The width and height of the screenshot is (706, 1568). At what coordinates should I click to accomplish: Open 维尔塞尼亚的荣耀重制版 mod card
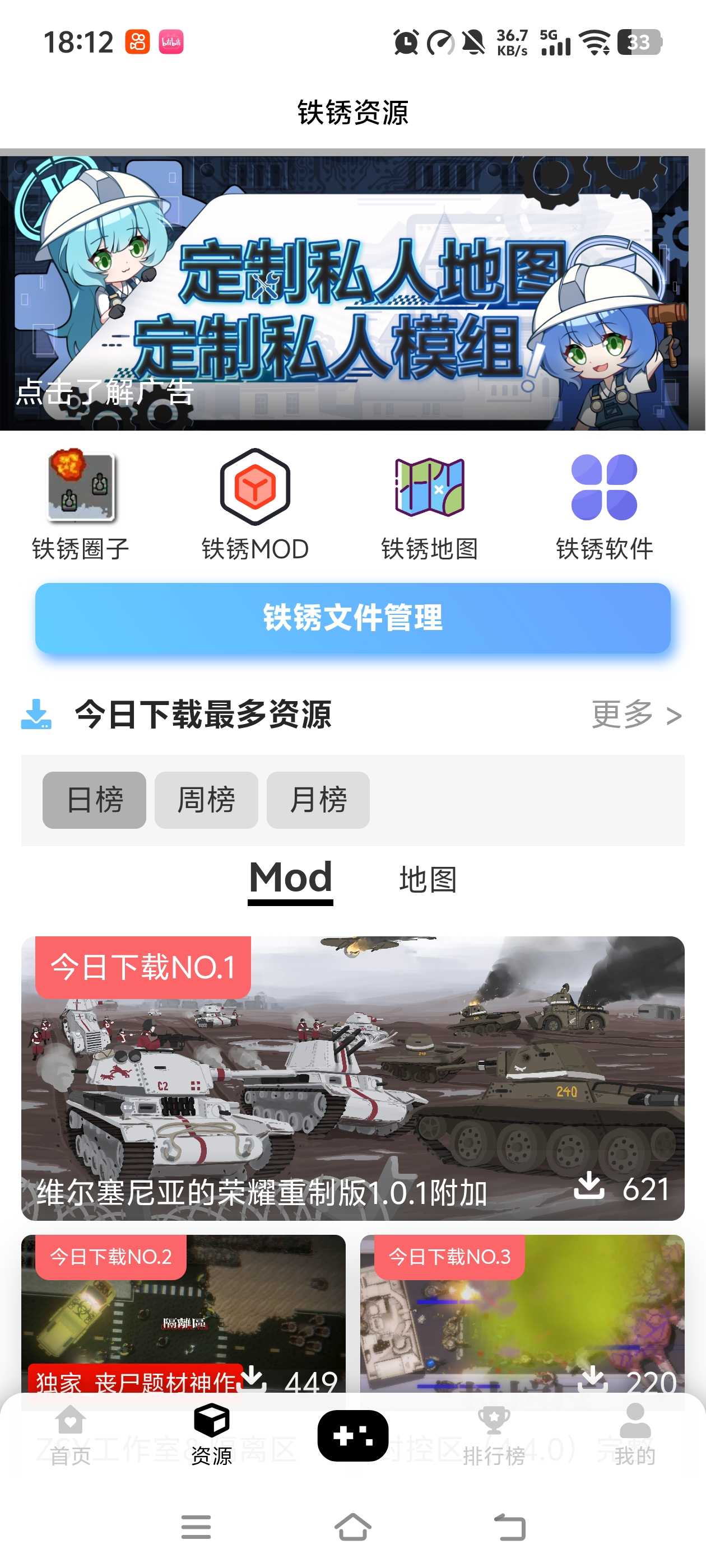(x=352, y=1077)
